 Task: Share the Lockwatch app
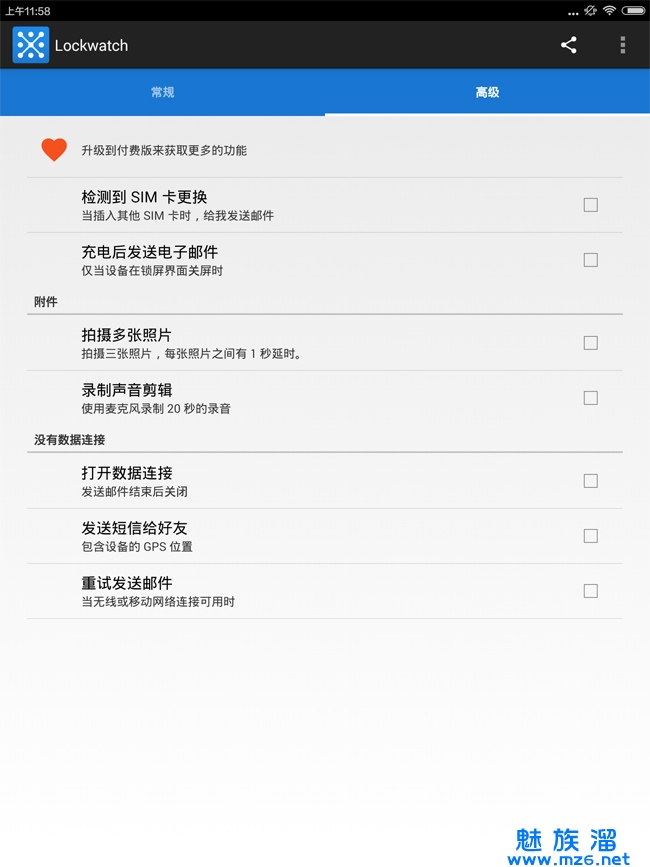[569, 45]
